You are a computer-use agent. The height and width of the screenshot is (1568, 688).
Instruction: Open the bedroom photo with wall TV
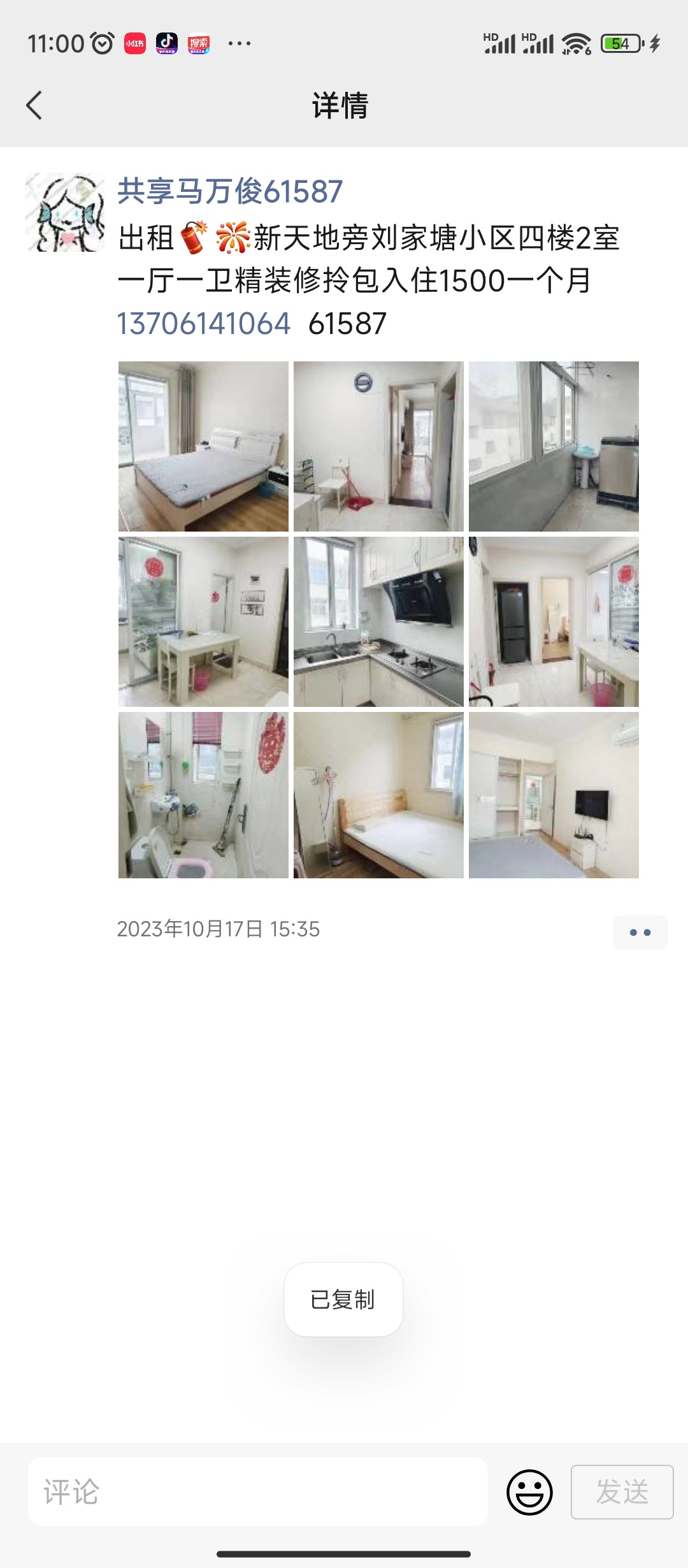click(x=554, y=795)
